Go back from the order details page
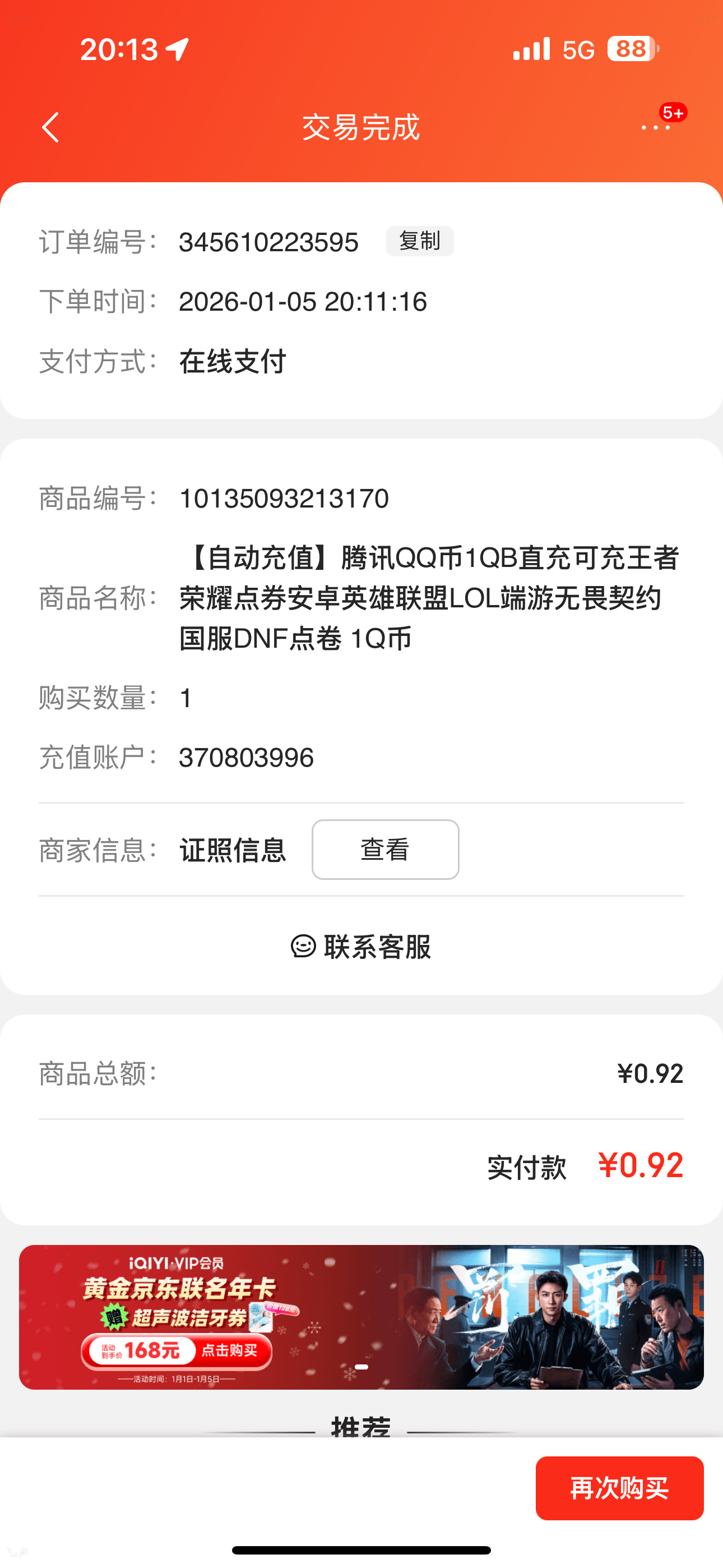723x1568 pixels. point(51,127)
